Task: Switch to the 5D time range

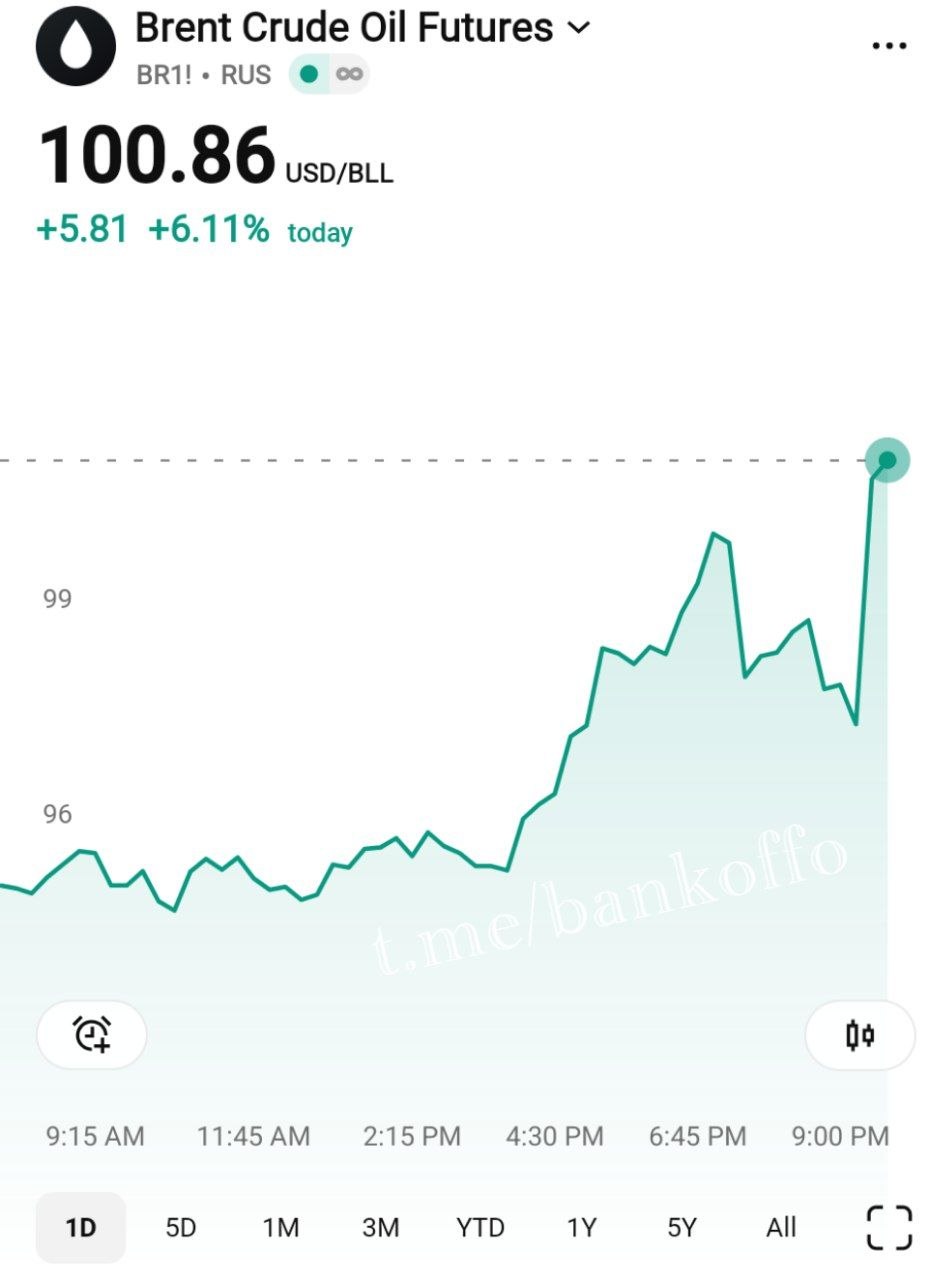Action: [x=181, y=1227]
